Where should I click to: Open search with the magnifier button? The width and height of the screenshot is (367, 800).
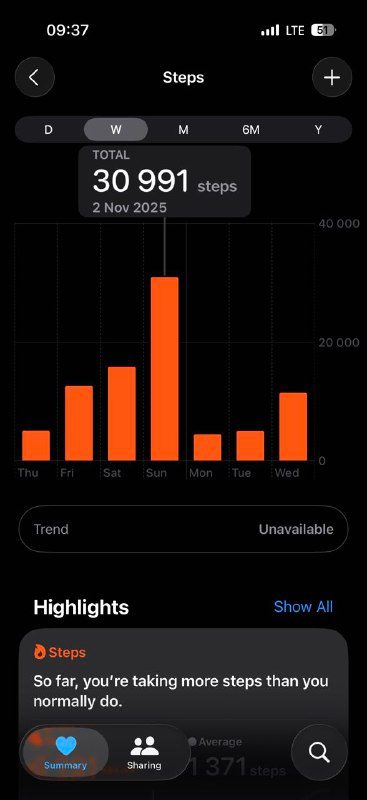tap(319, 752)
